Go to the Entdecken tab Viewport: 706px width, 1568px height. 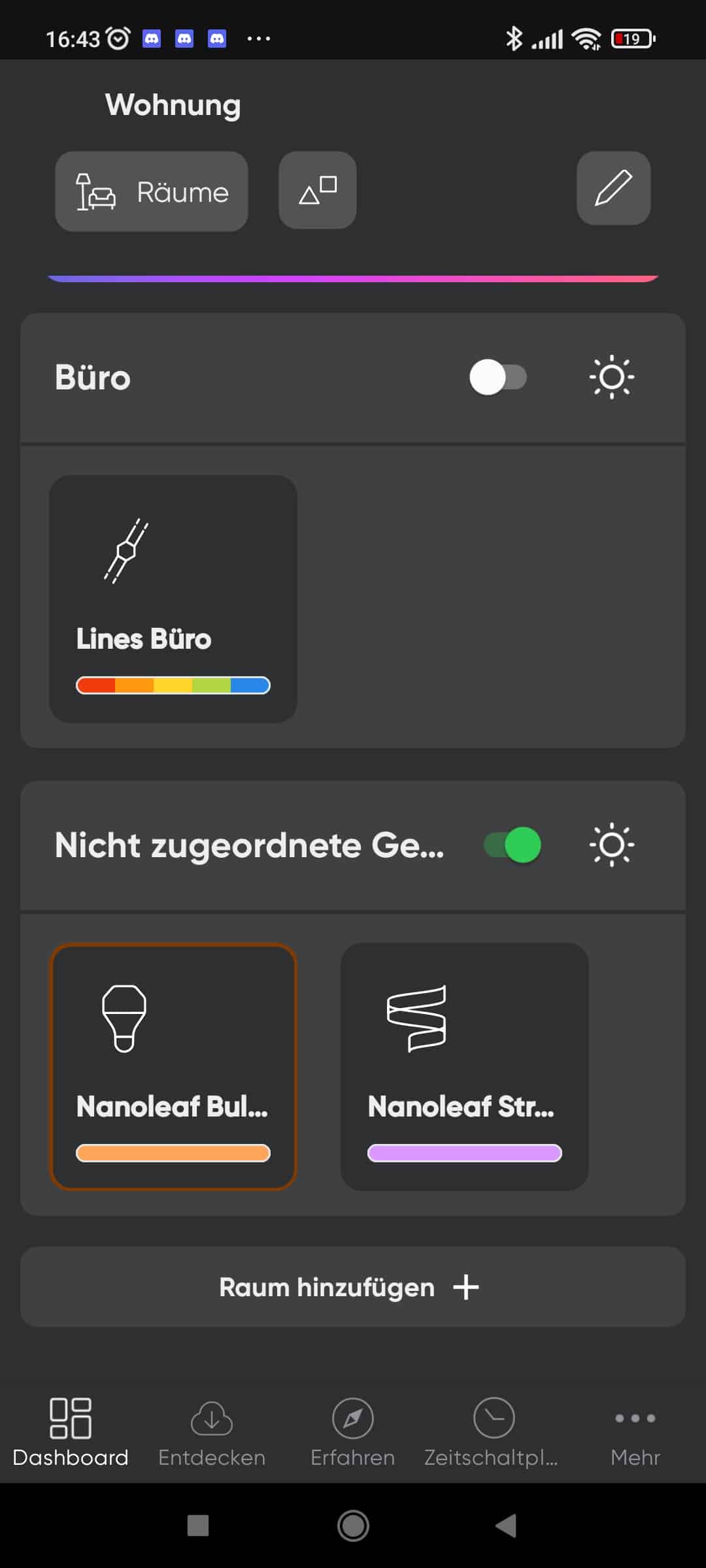pyautogui.click(x=212, y=1431)
